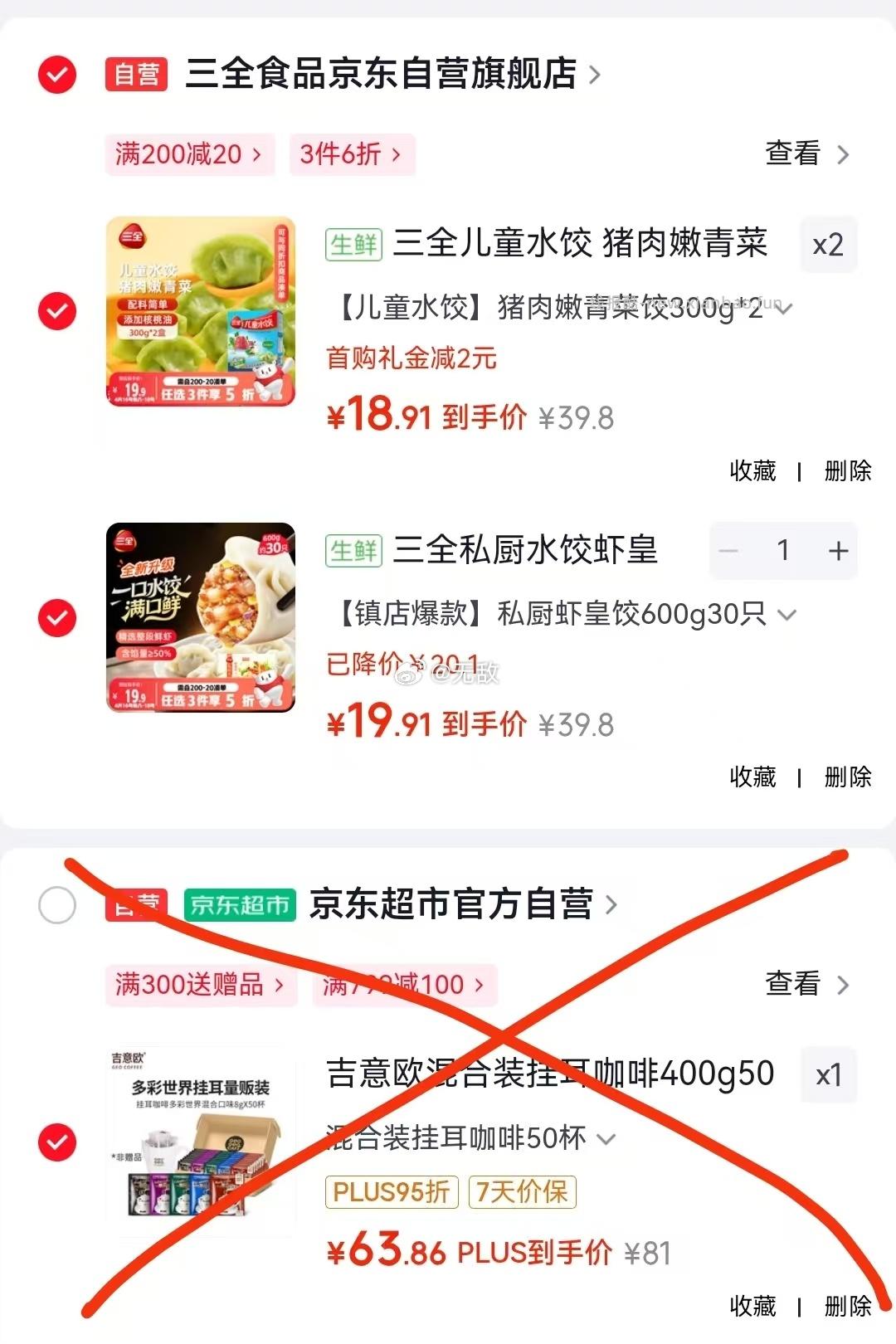Click the PLUS95折 discount tag
Screen dimensions: 896x1344
(390, 1191)
